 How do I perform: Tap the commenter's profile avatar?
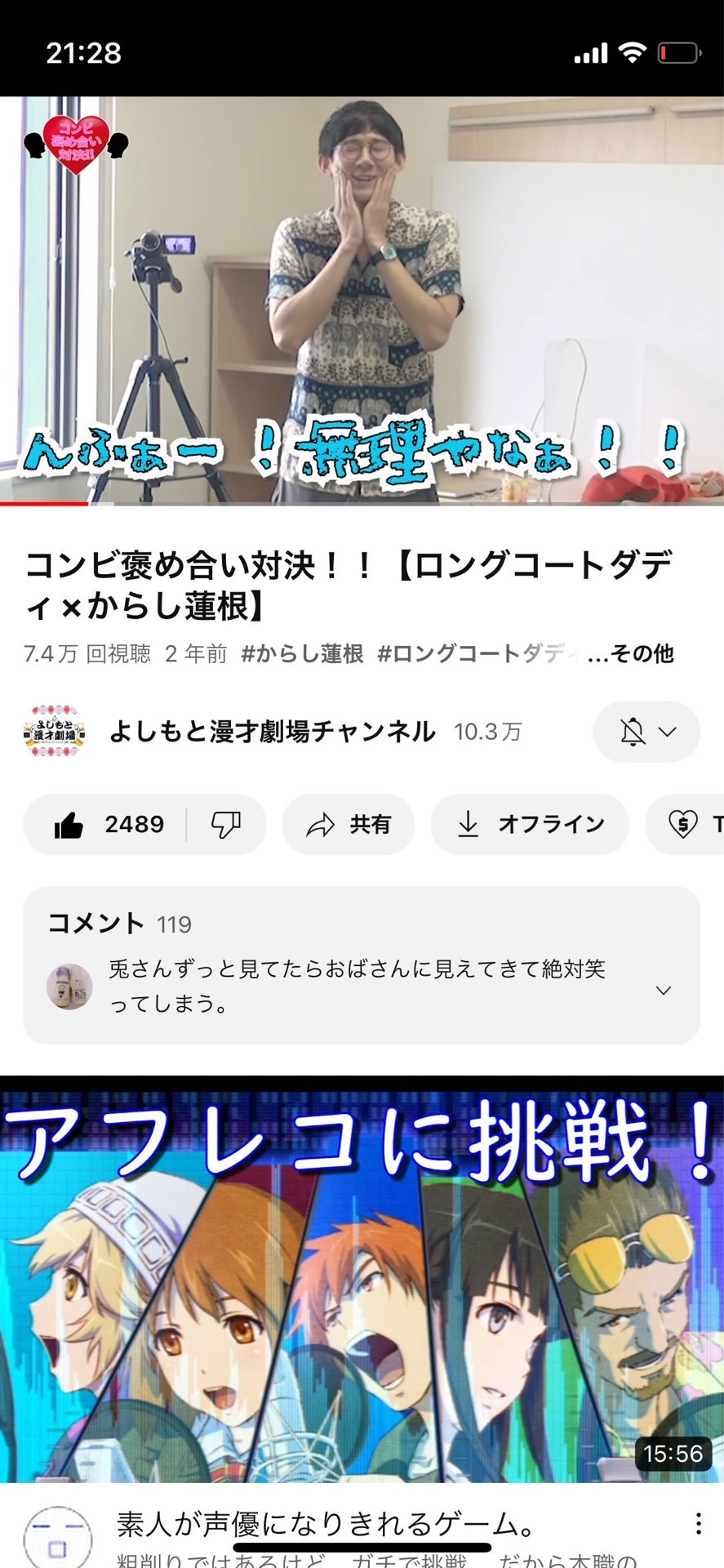pyautogui.click(x=68, y=986)
